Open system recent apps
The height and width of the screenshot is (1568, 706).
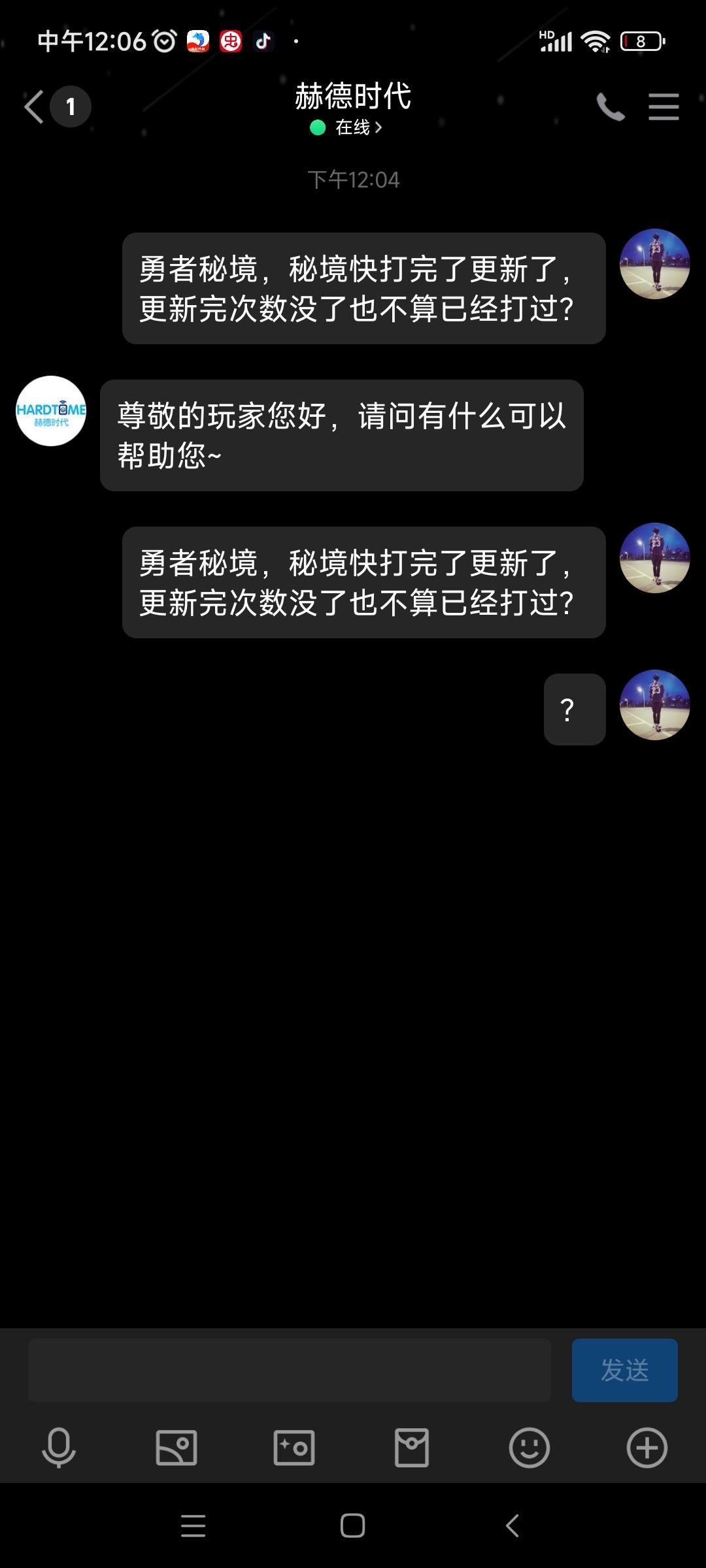[193, 1526]
